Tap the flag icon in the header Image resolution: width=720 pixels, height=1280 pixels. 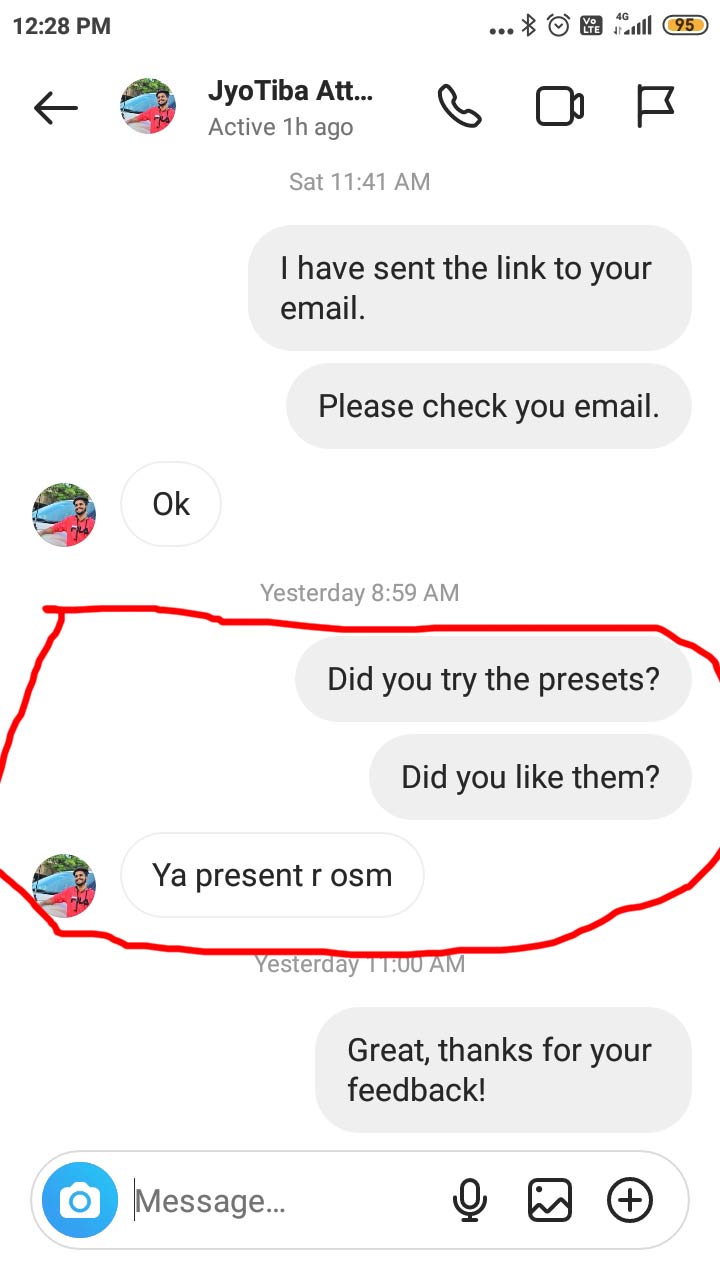(655, 107)
